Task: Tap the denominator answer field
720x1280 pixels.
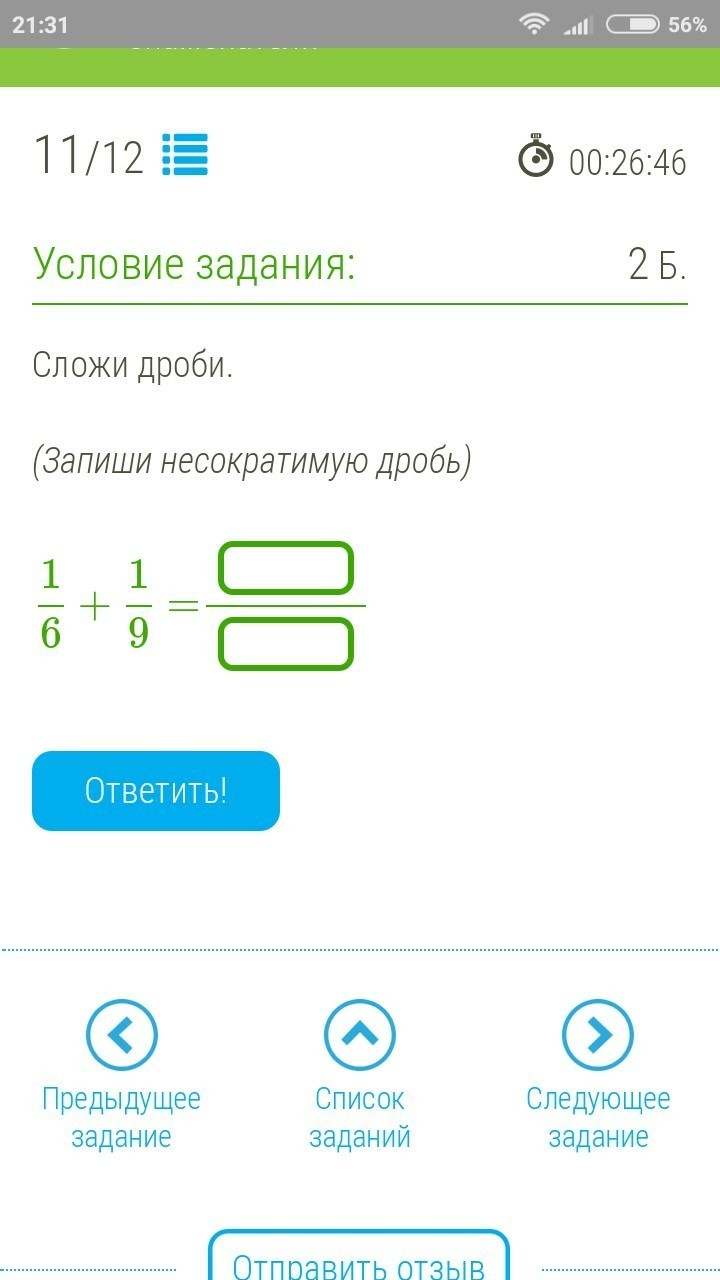Action: 286,643
